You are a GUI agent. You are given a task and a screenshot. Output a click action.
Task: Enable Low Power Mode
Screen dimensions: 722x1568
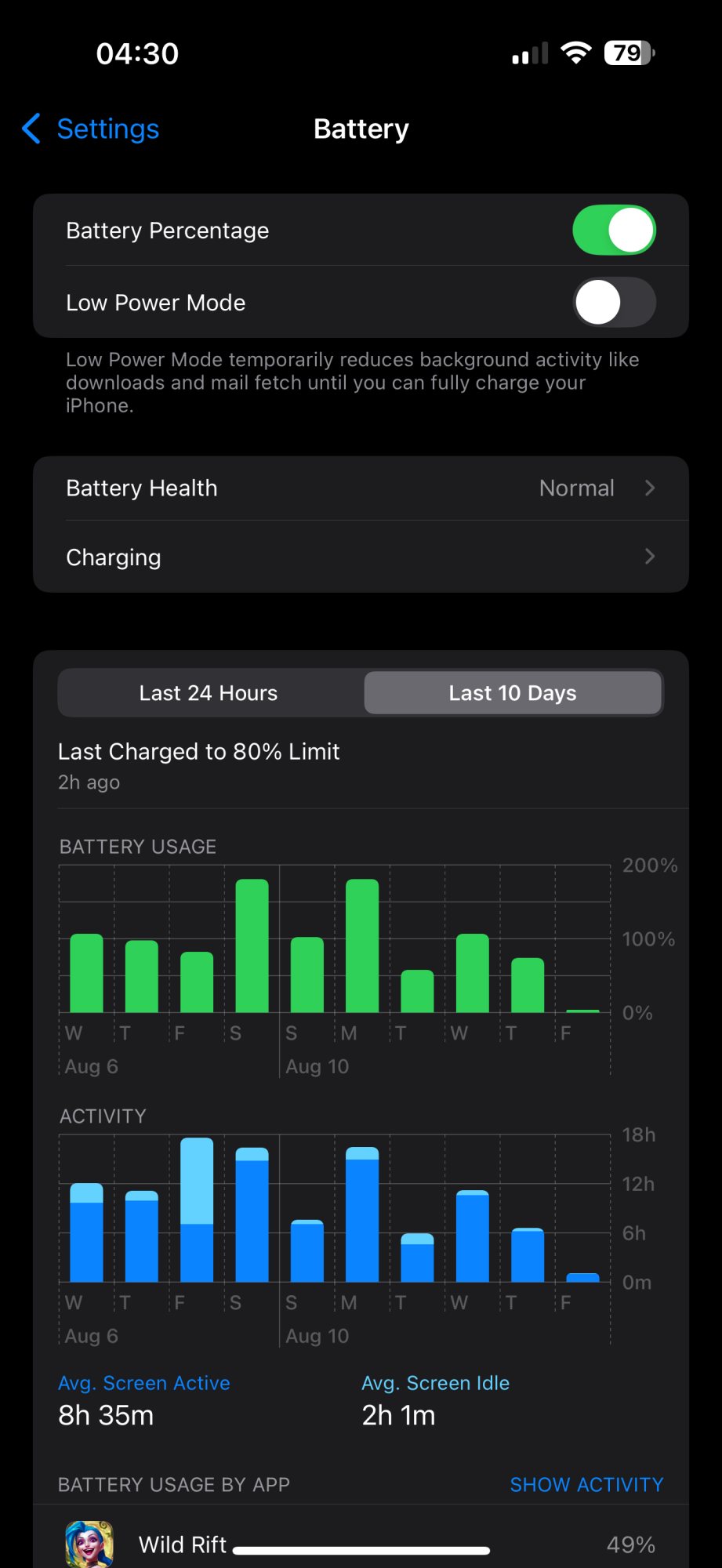coord(614,303)
